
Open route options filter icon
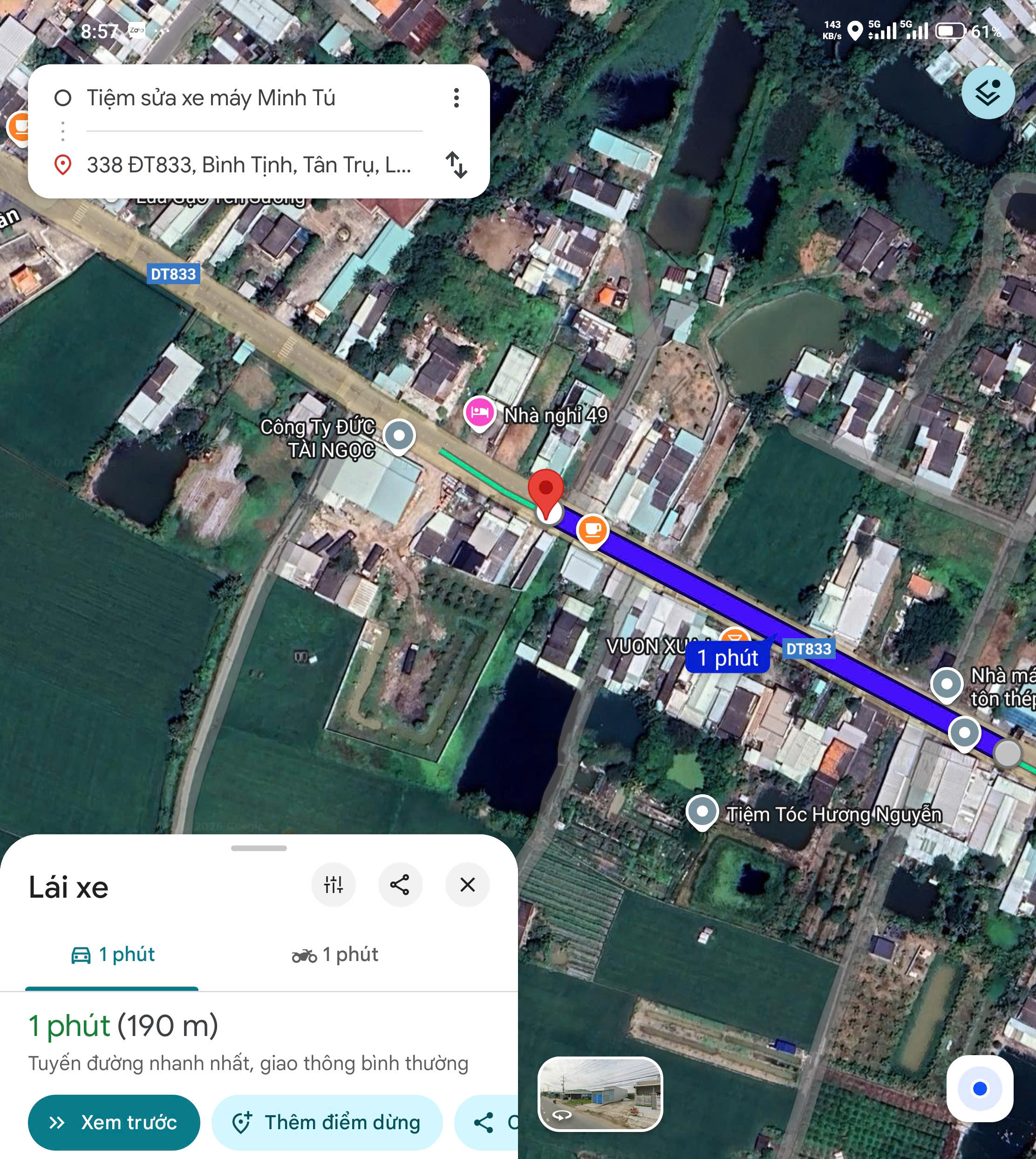pyautogui.click(x=334, y=885)
